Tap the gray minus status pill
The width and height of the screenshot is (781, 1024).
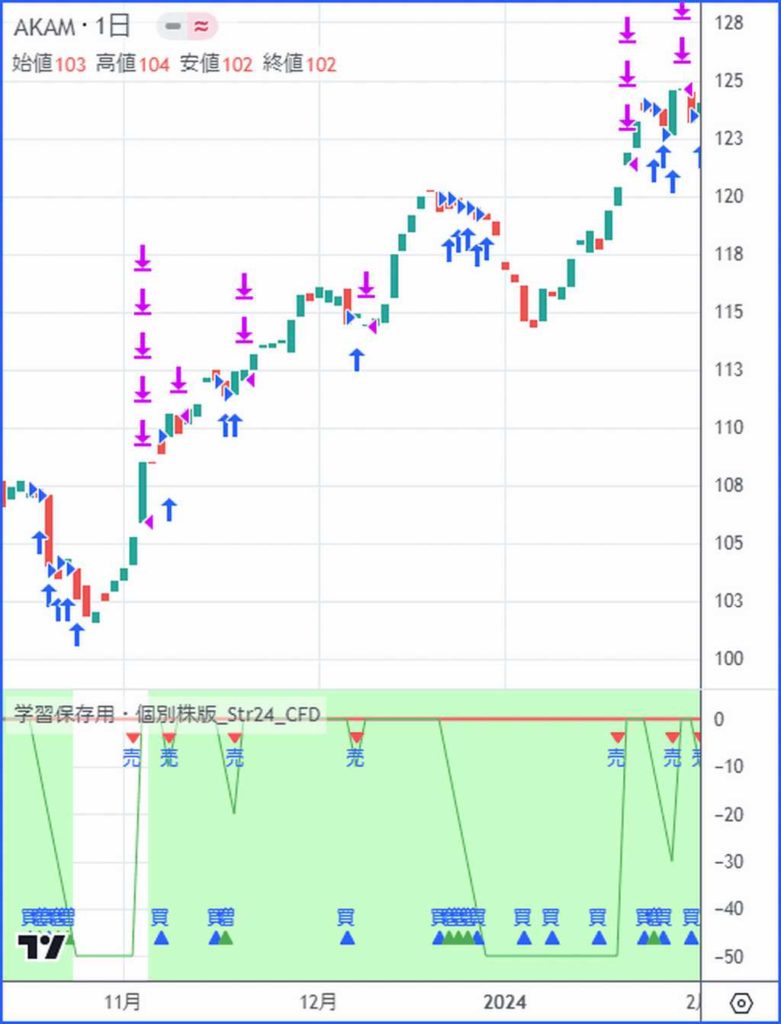173,27
